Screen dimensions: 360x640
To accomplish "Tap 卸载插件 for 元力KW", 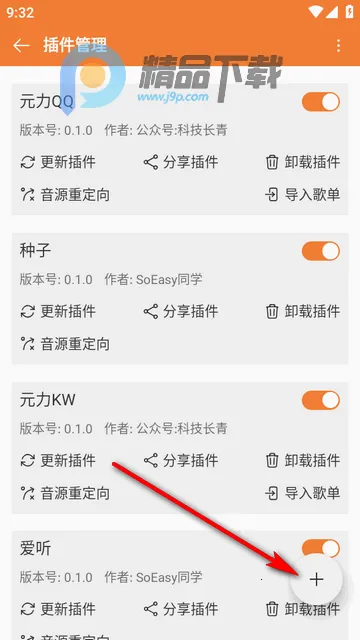I will point(302,460).
